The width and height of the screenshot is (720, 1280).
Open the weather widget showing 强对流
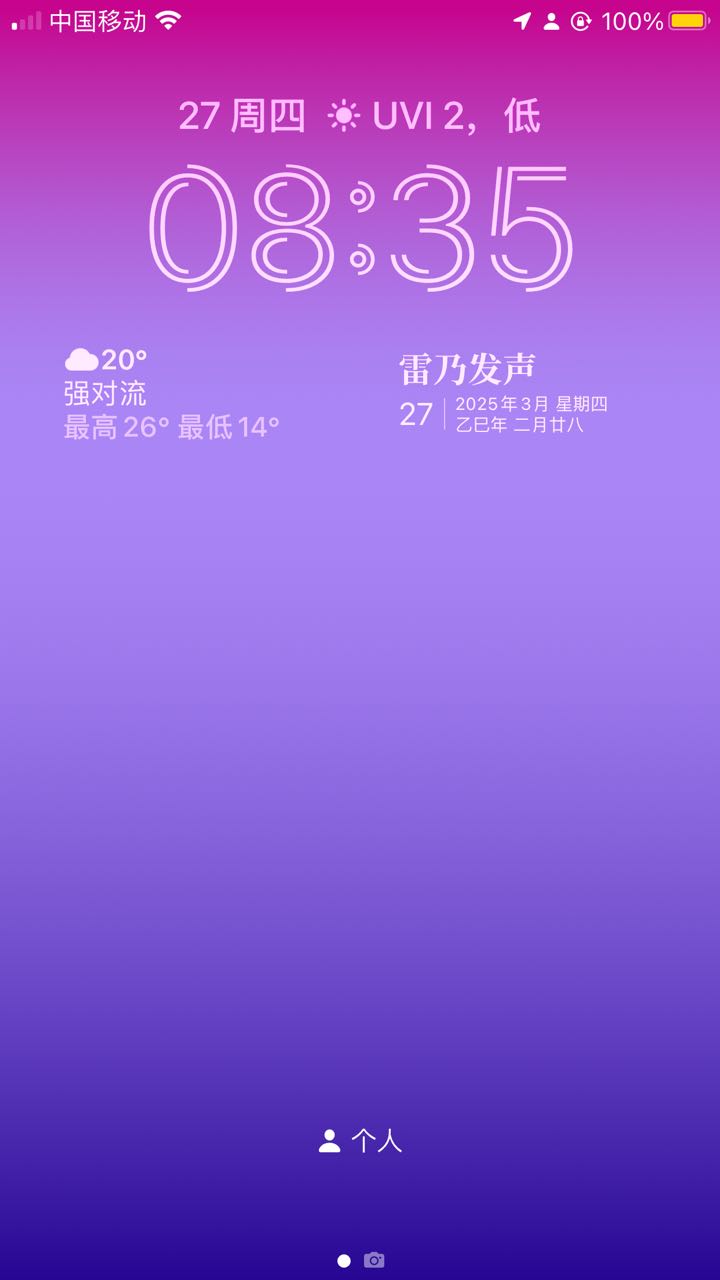point(172,394)
